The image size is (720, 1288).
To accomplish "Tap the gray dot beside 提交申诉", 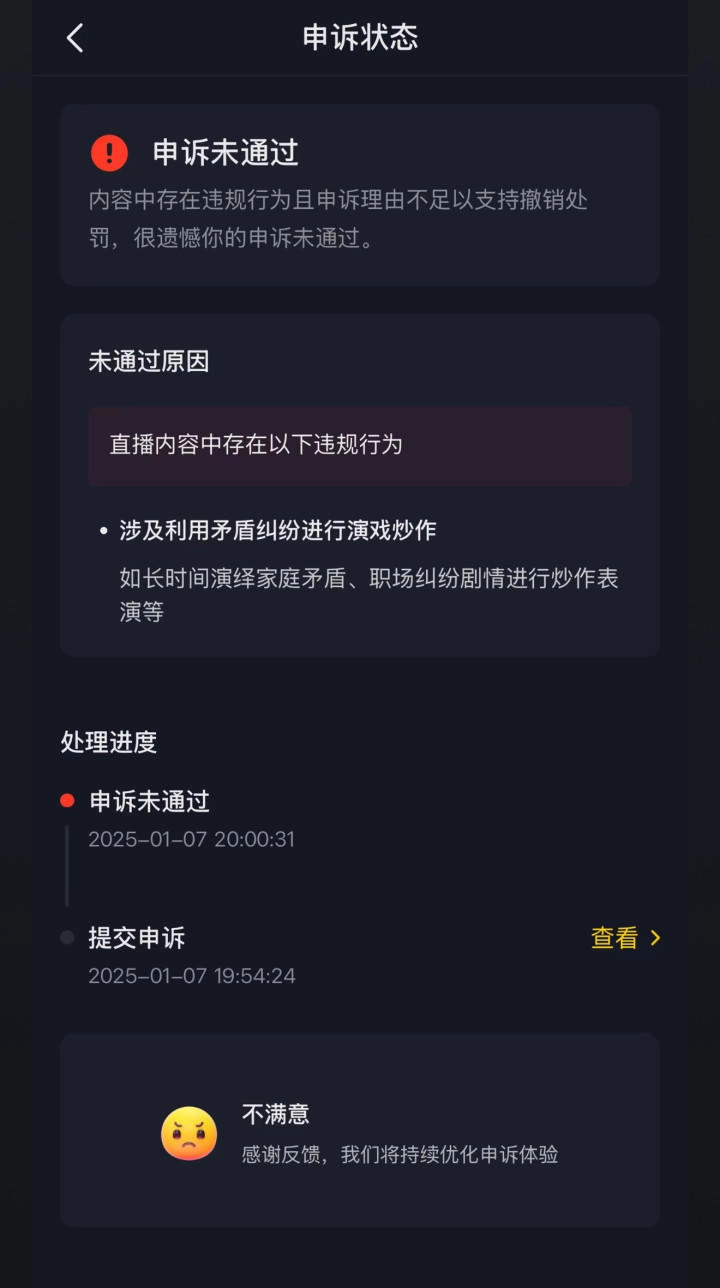I will 66,937.
